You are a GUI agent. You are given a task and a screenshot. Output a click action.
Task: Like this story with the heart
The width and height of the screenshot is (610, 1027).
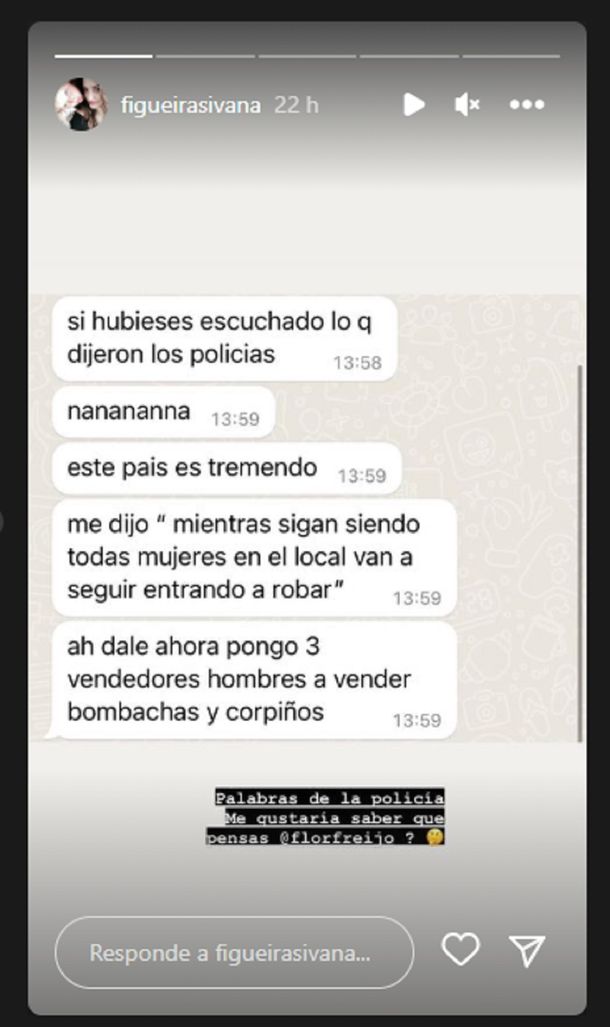click(460, 950)
